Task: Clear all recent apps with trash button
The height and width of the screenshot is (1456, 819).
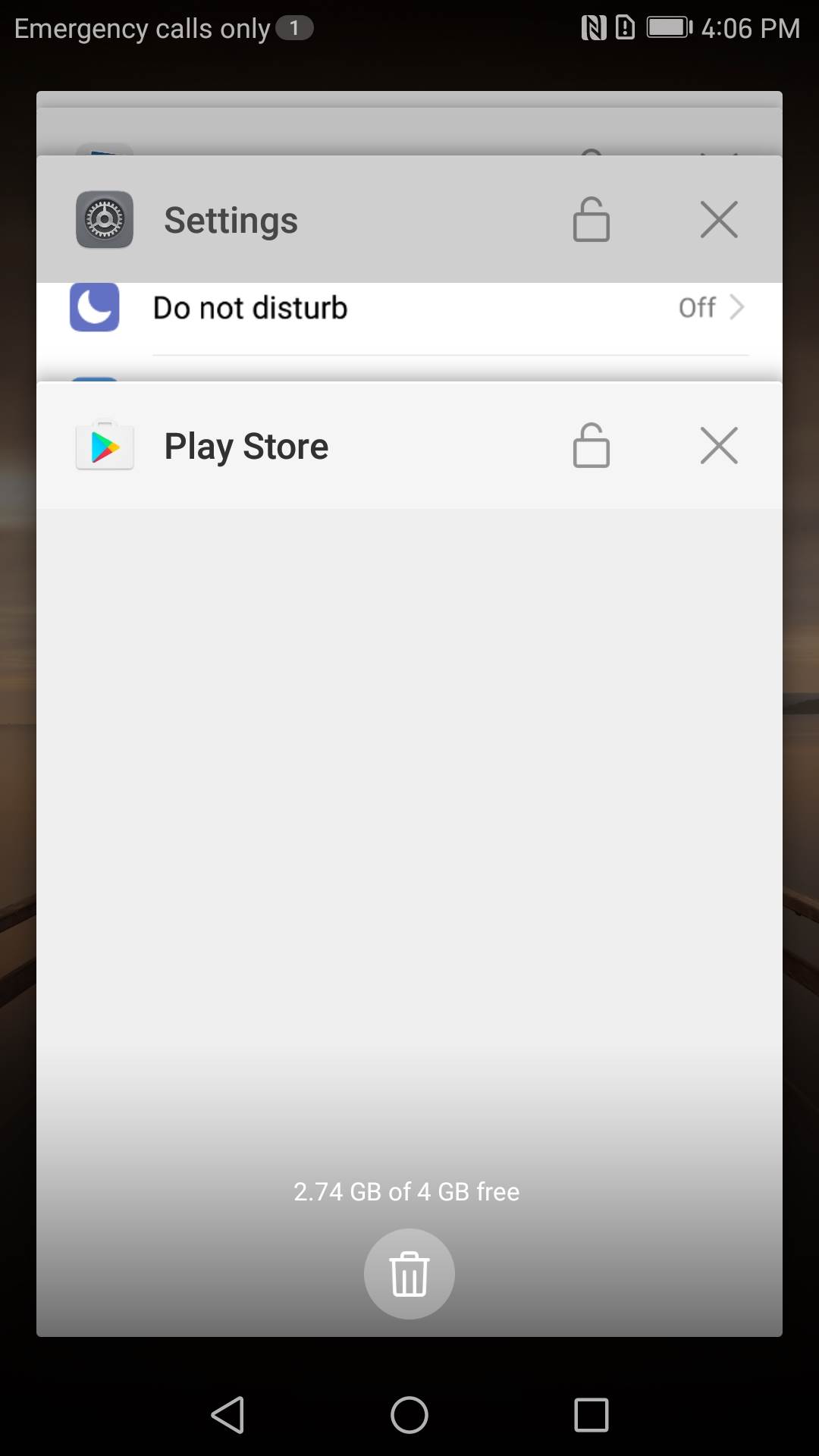Action: pos(409,1274)
